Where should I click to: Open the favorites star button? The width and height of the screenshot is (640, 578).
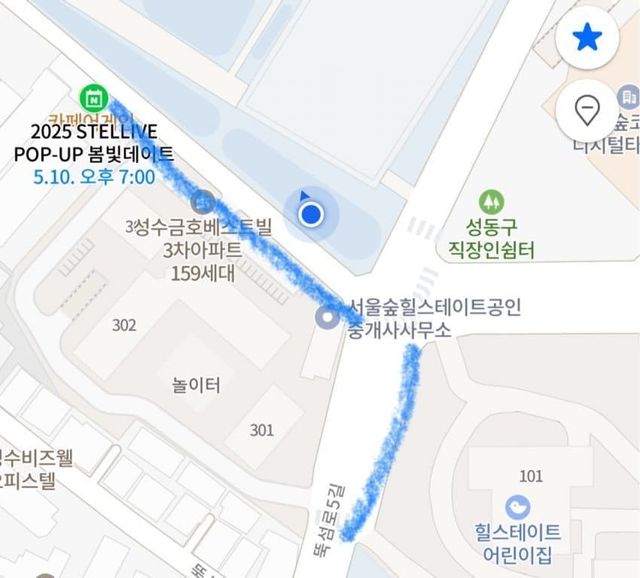coord(586,39)
